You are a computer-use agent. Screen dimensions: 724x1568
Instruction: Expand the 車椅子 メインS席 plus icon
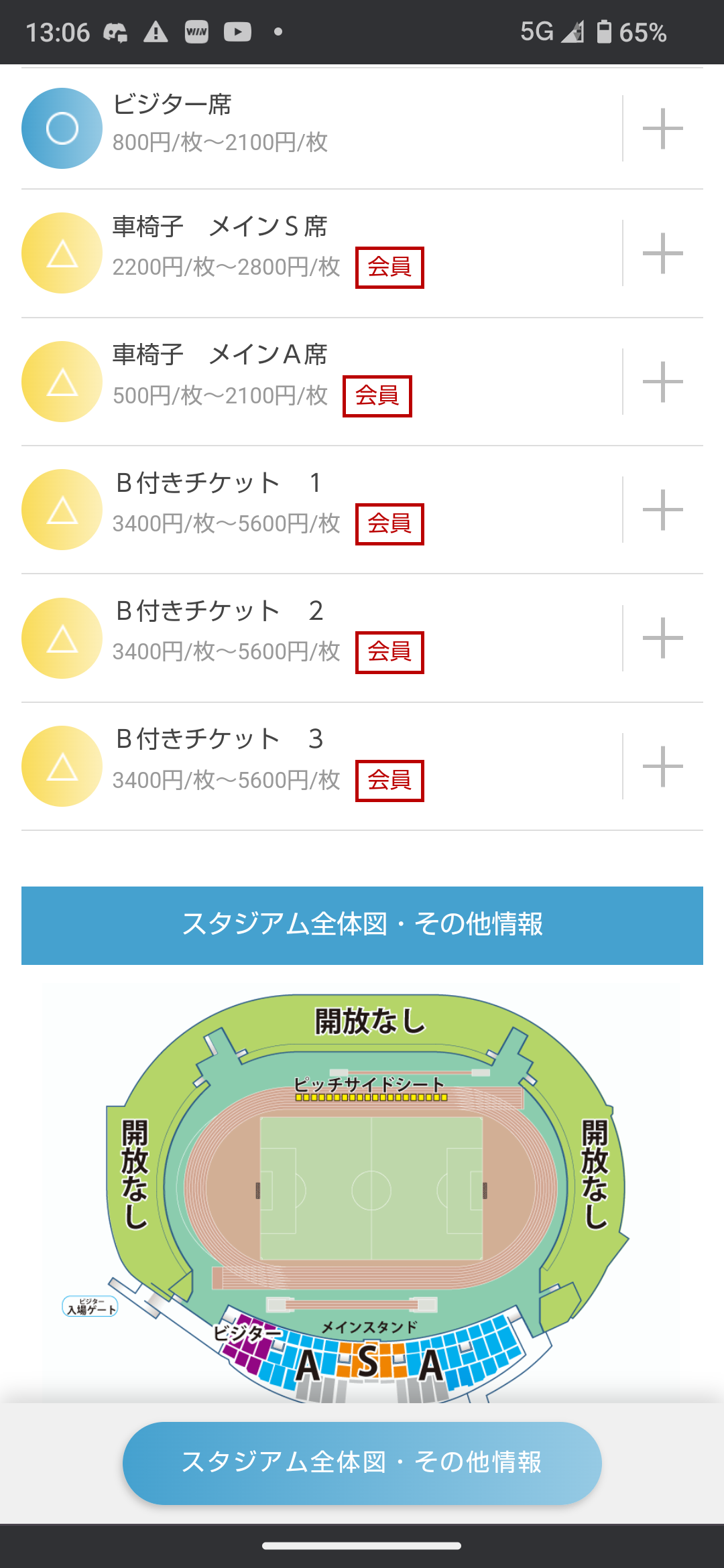[x=662, y=253]
